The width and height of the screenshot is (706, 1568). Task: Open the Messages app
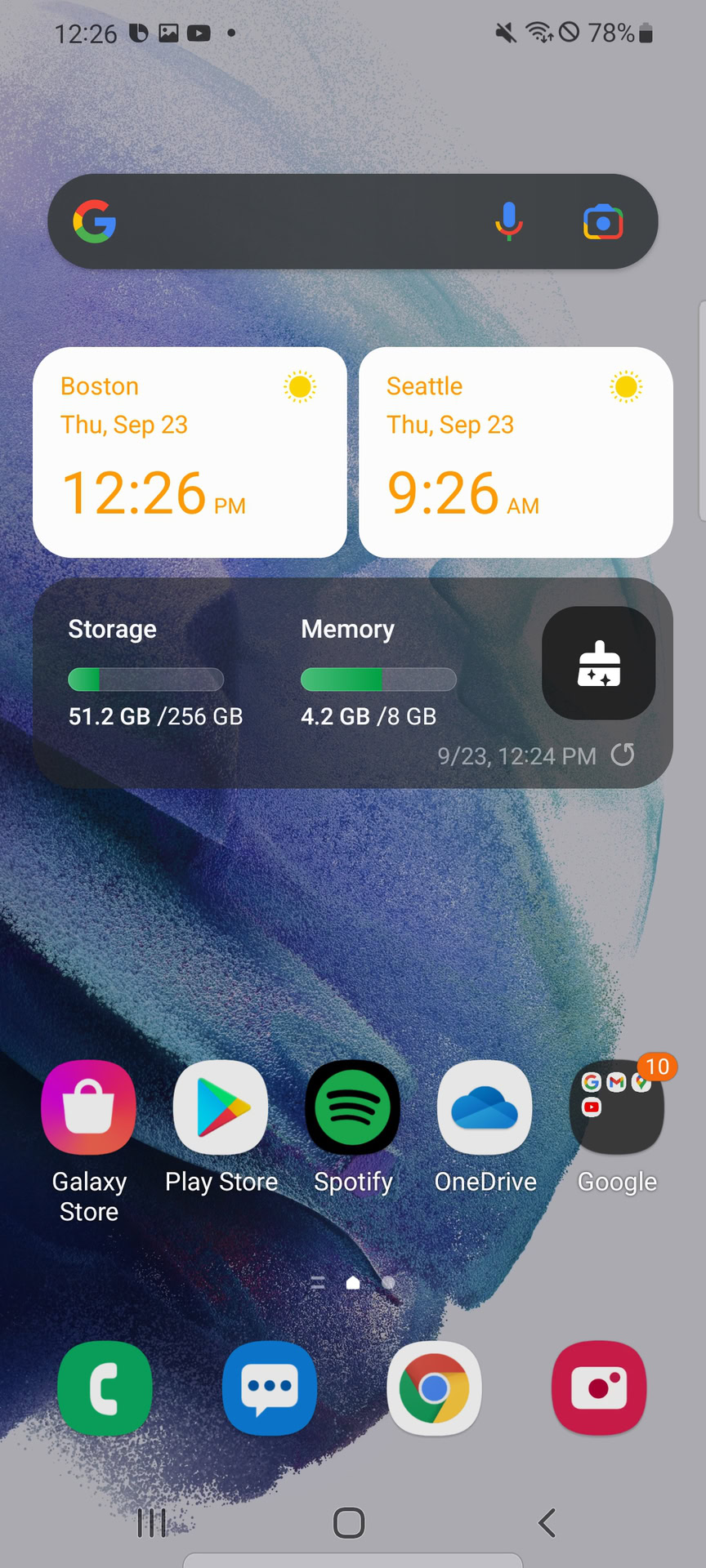270,1388
